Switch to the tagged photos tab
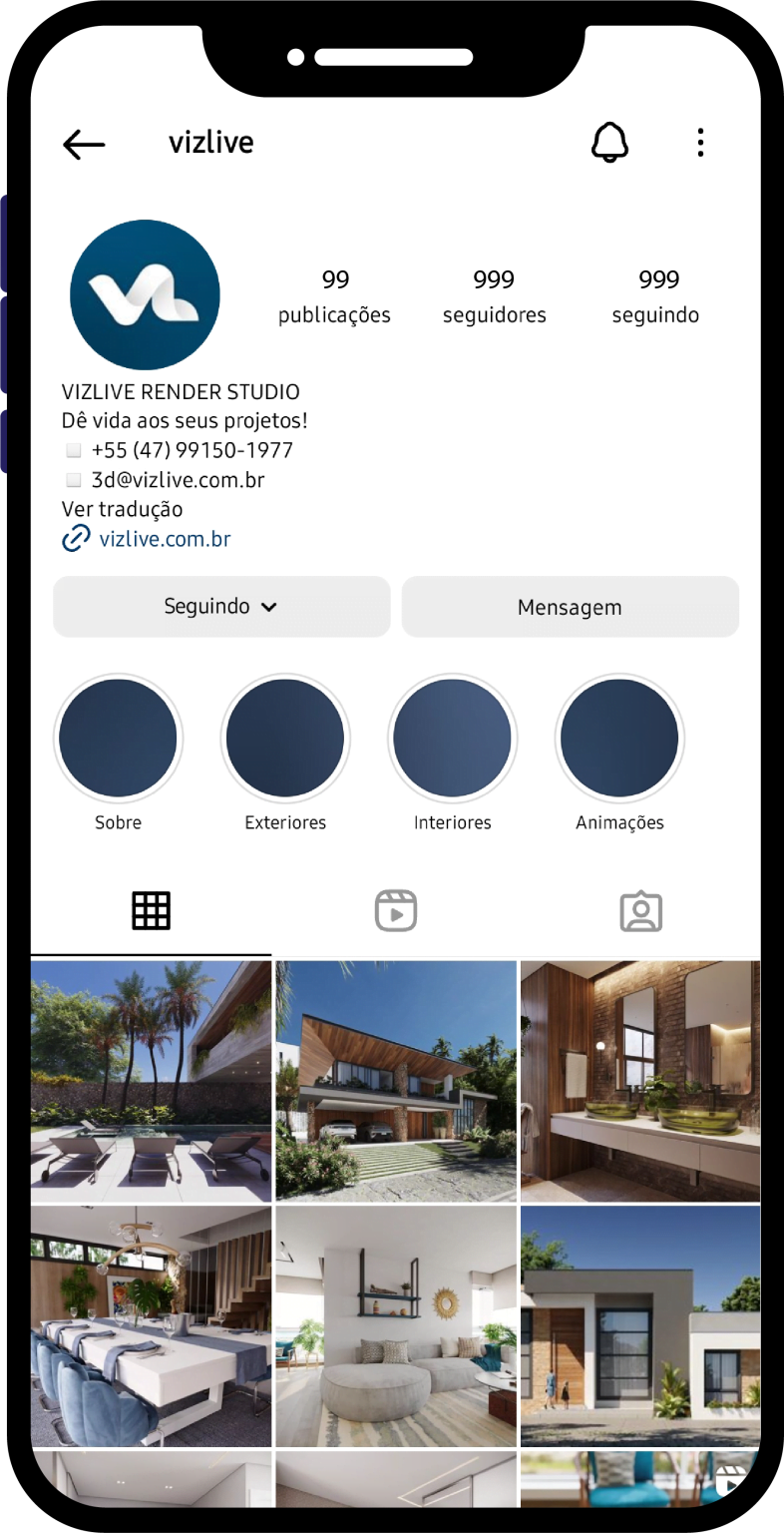The image size is (784, 1533). point(640,911)
